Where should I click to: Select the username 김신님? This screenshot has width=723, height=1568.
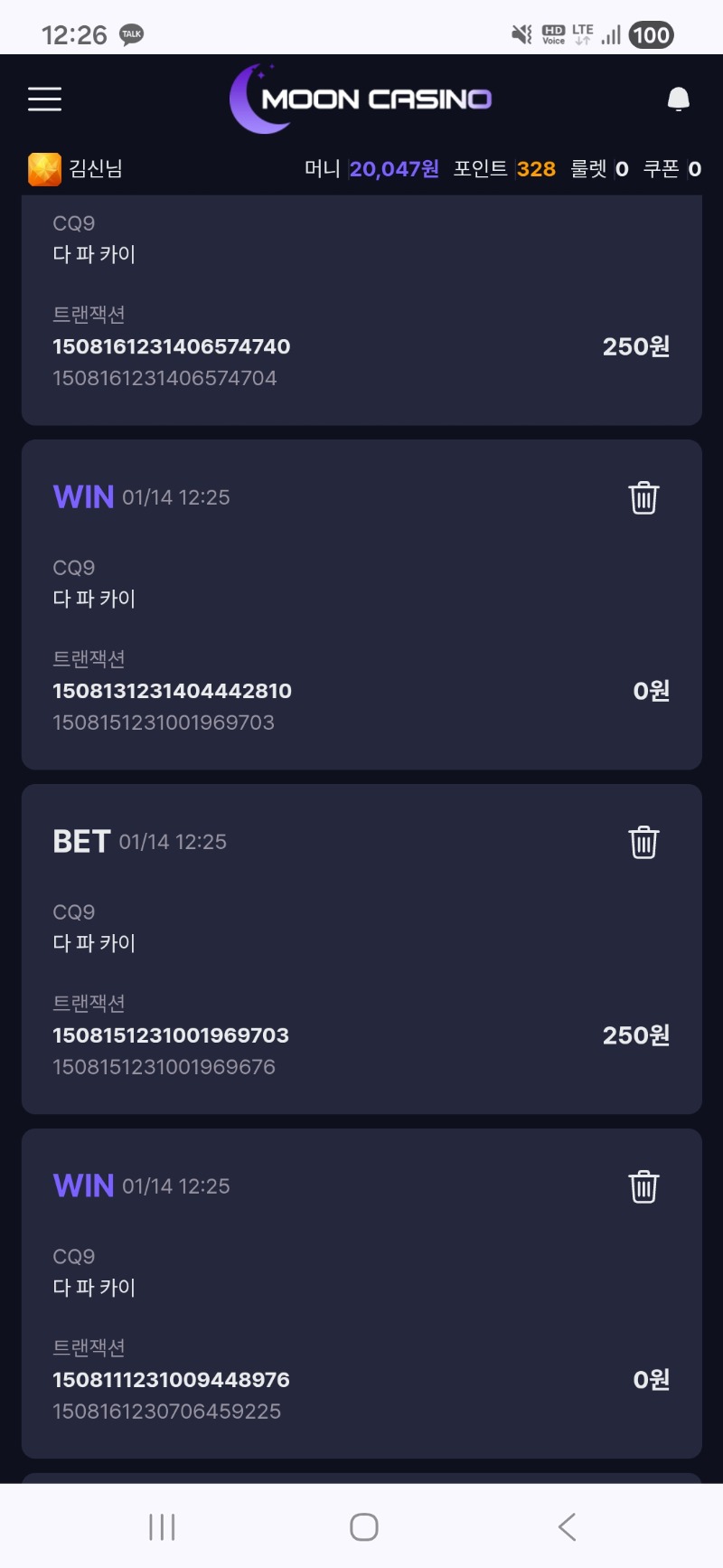pos(94,168)
